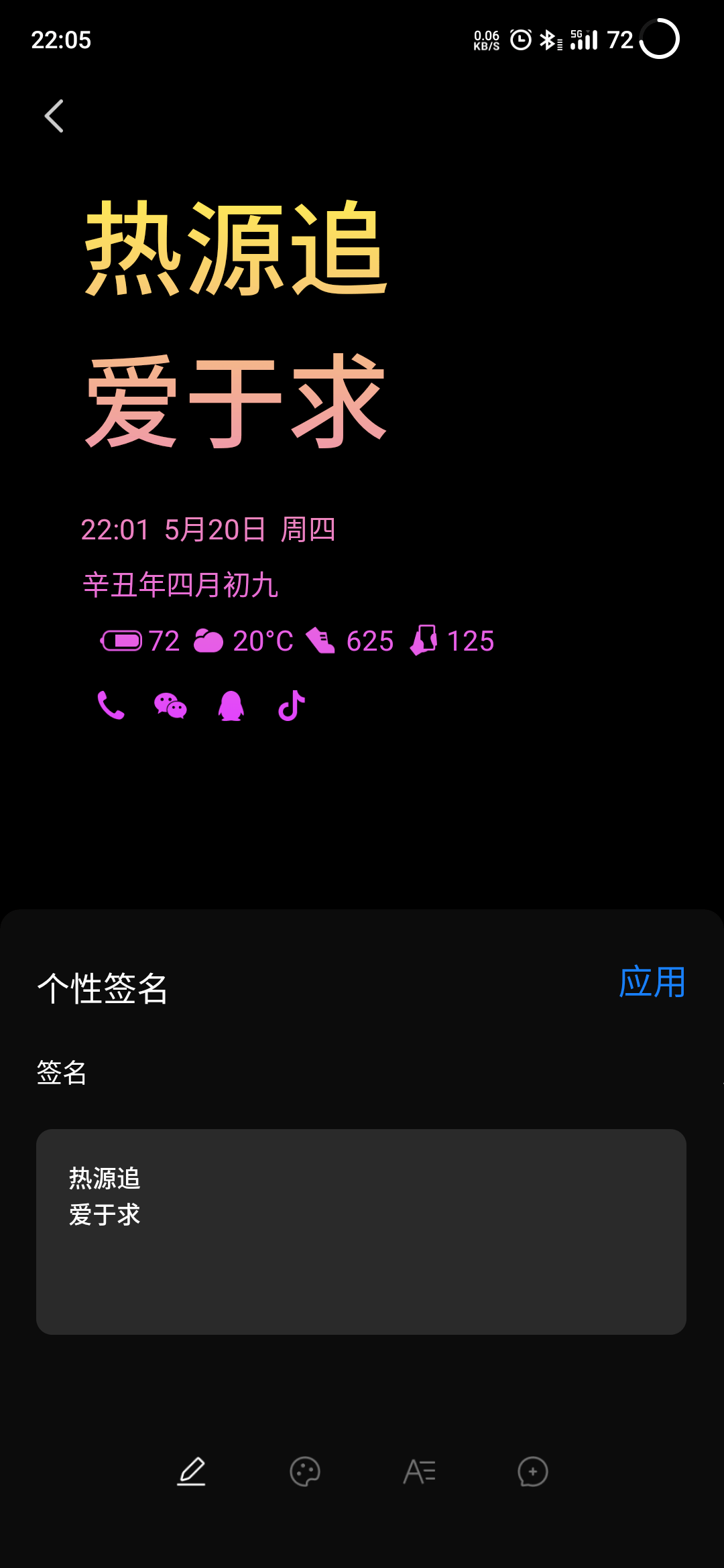Screen dimensions: 724x1568
Task: Switch to the A≡ text style tab
Action: pos(420,1472)
